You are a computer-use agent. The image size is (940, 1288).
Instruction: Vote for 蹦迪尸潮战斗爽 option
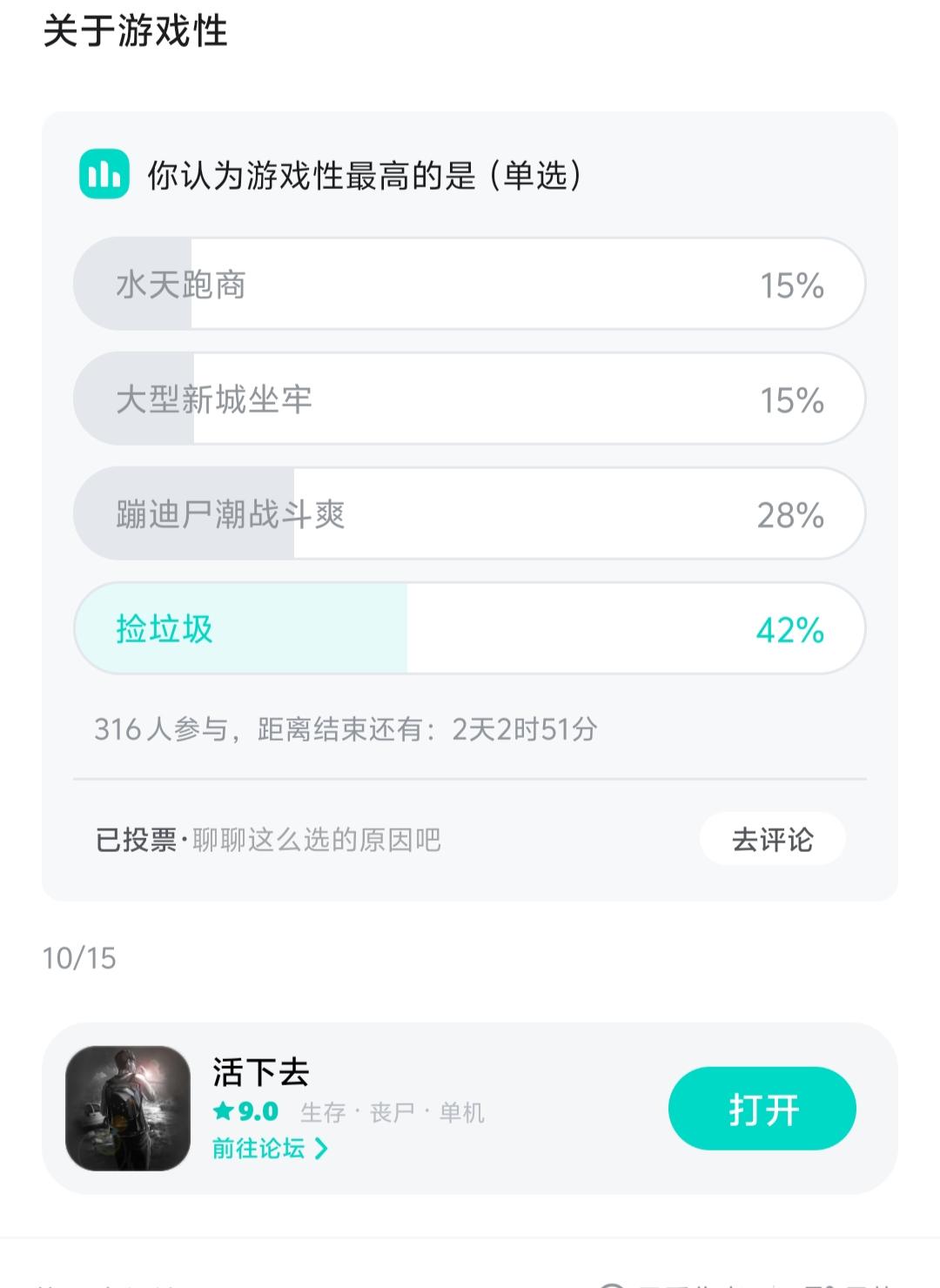468,513
